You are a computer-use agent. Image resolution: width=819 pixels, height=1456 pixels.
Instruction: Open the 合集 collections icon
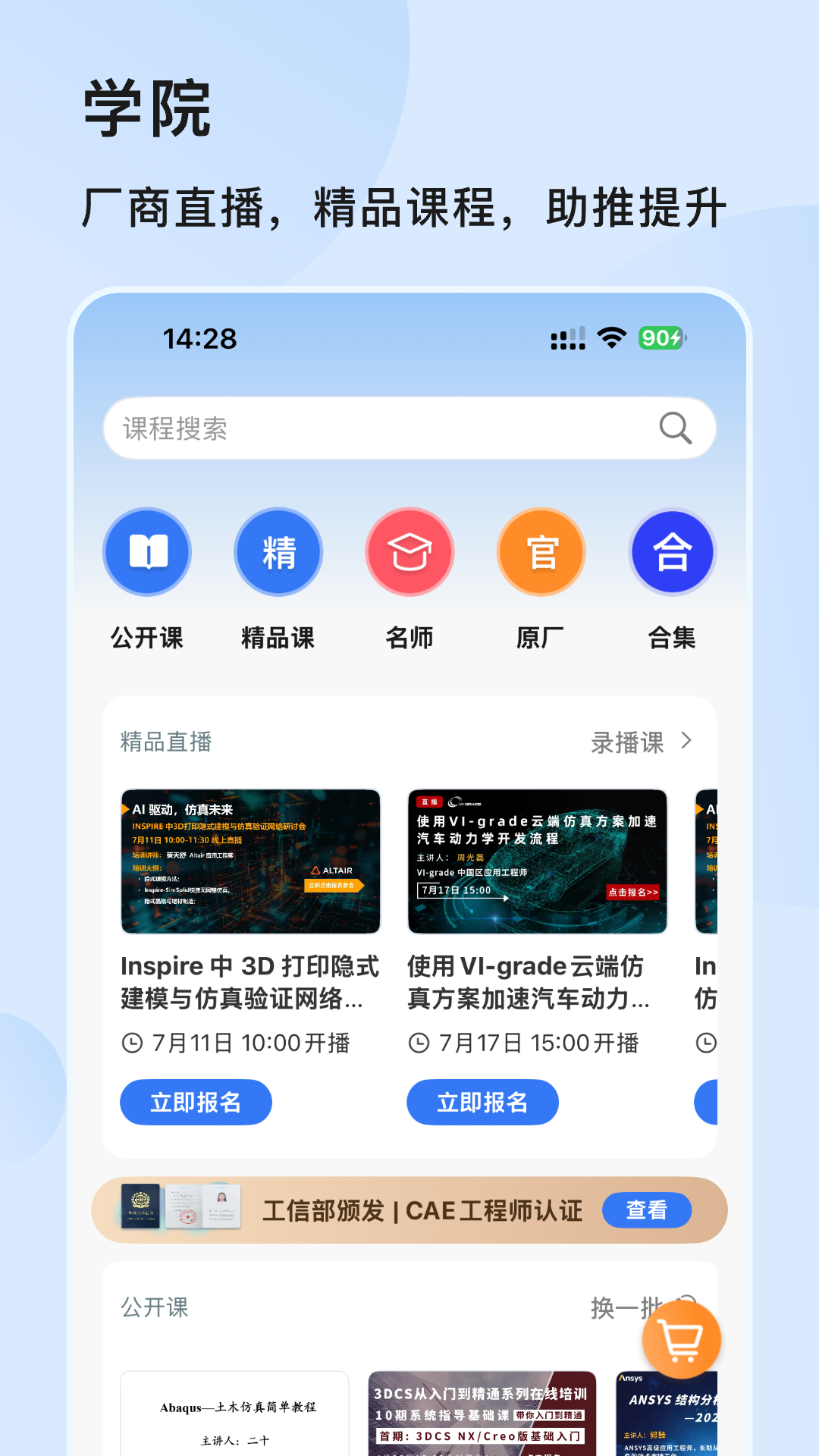pyautogui.click(x=672, y=552)
